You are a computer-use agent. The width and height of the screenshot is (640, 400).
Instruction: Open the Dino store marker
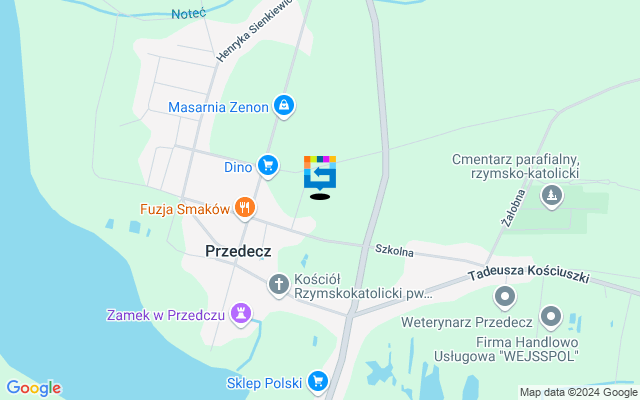[x=267, y=166]
